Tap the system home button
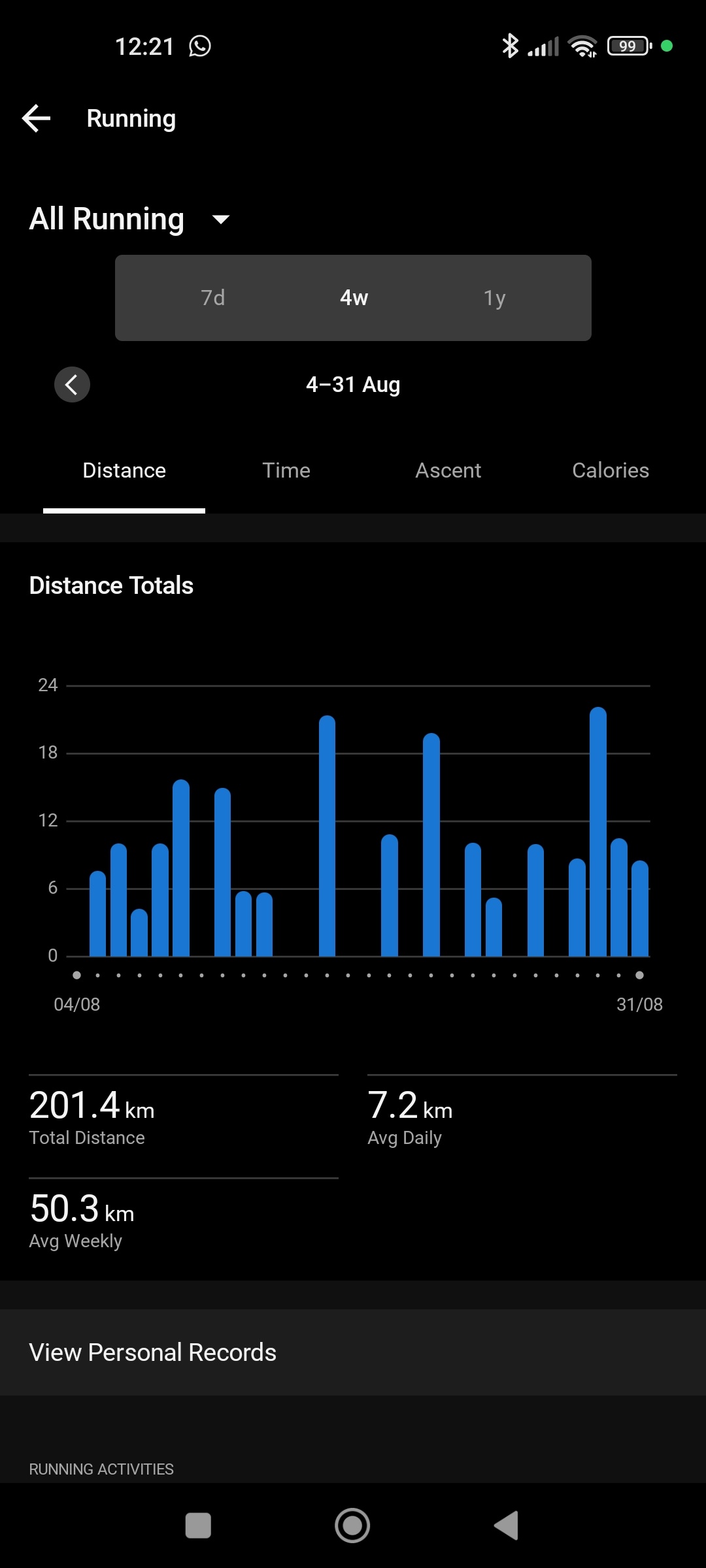This screenshot has height=1568, width=706. point(352,1526)
